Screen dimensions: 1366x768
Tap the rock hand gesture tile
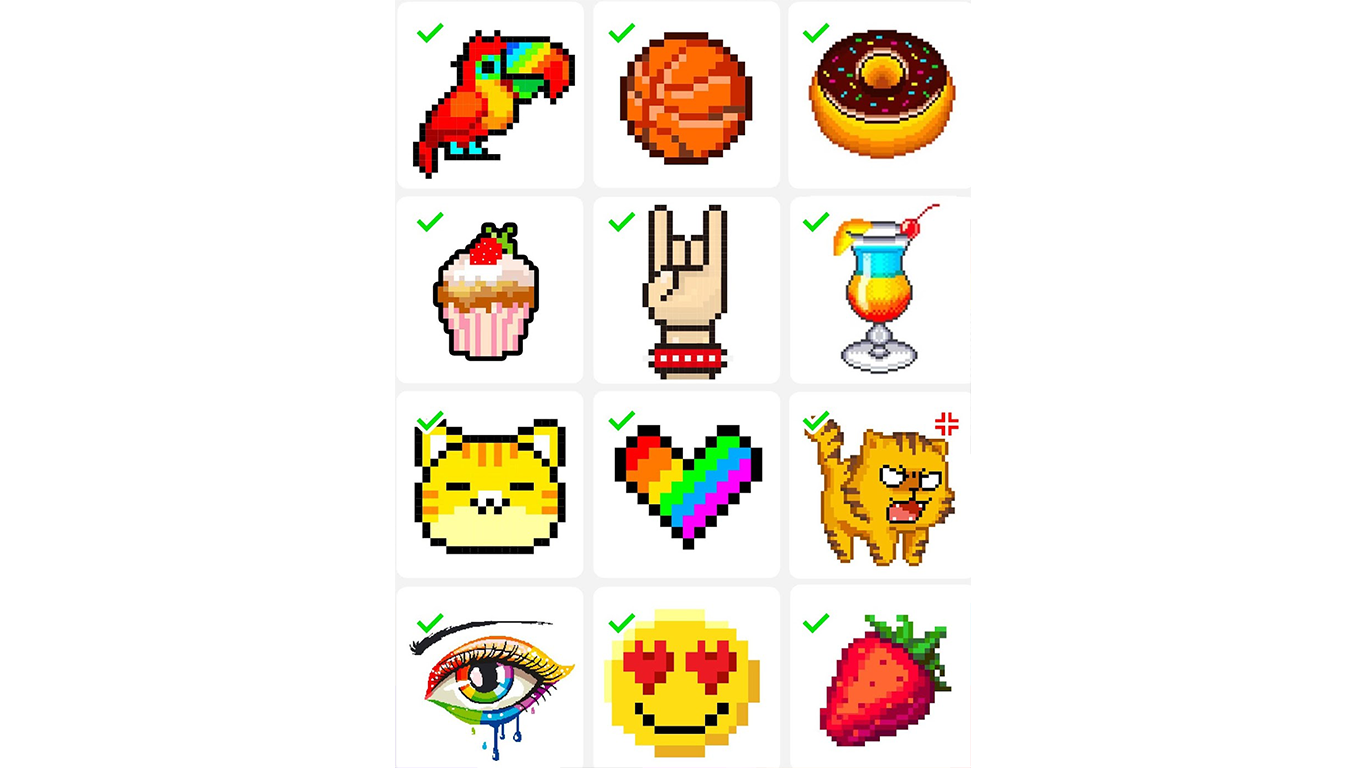pos(686,292)
